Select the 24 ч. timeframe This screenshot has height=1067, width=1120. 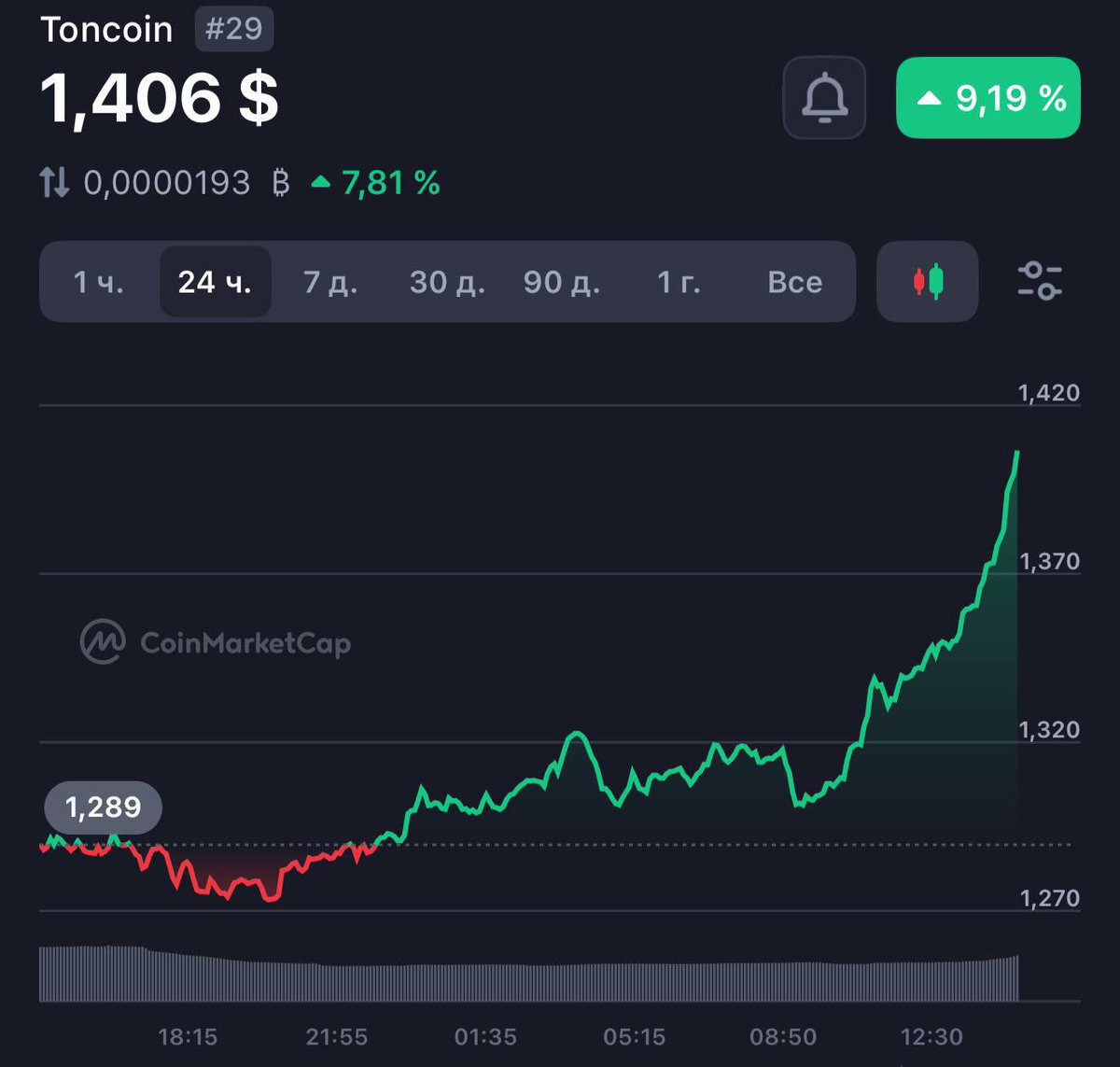coord(215,282)
